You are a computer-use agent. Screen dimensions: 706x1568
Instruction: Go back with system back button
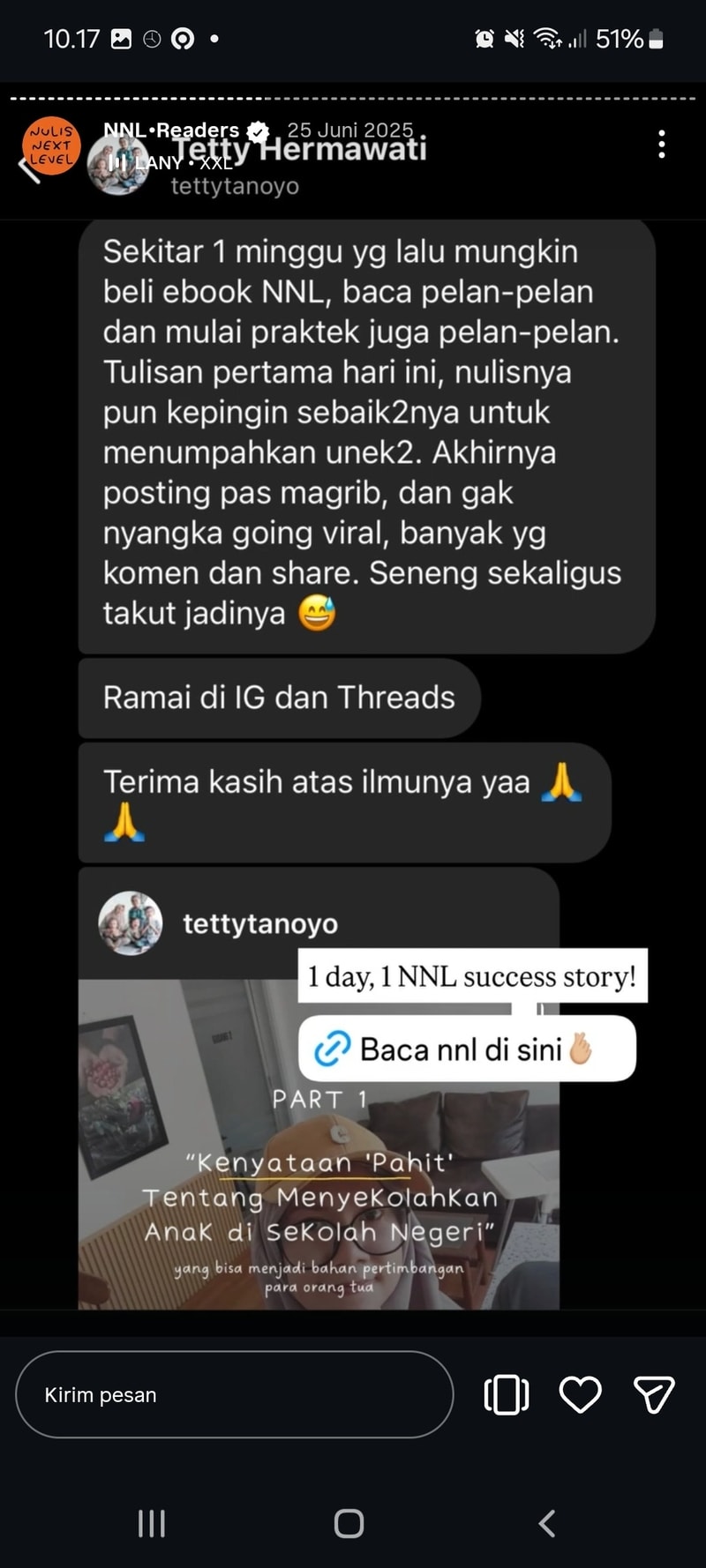click(547, 1523)
